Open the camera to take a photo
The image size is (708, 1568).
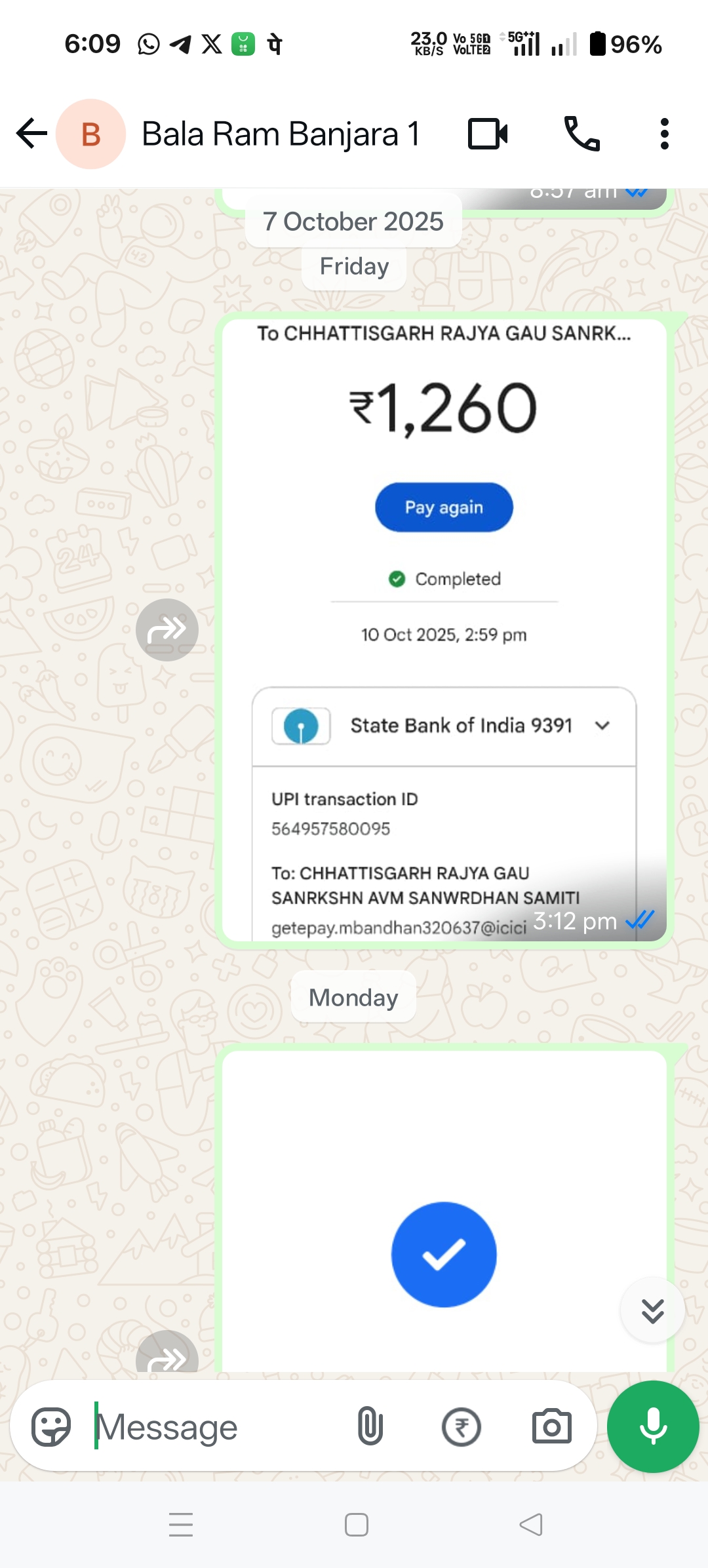(551, 1426)
